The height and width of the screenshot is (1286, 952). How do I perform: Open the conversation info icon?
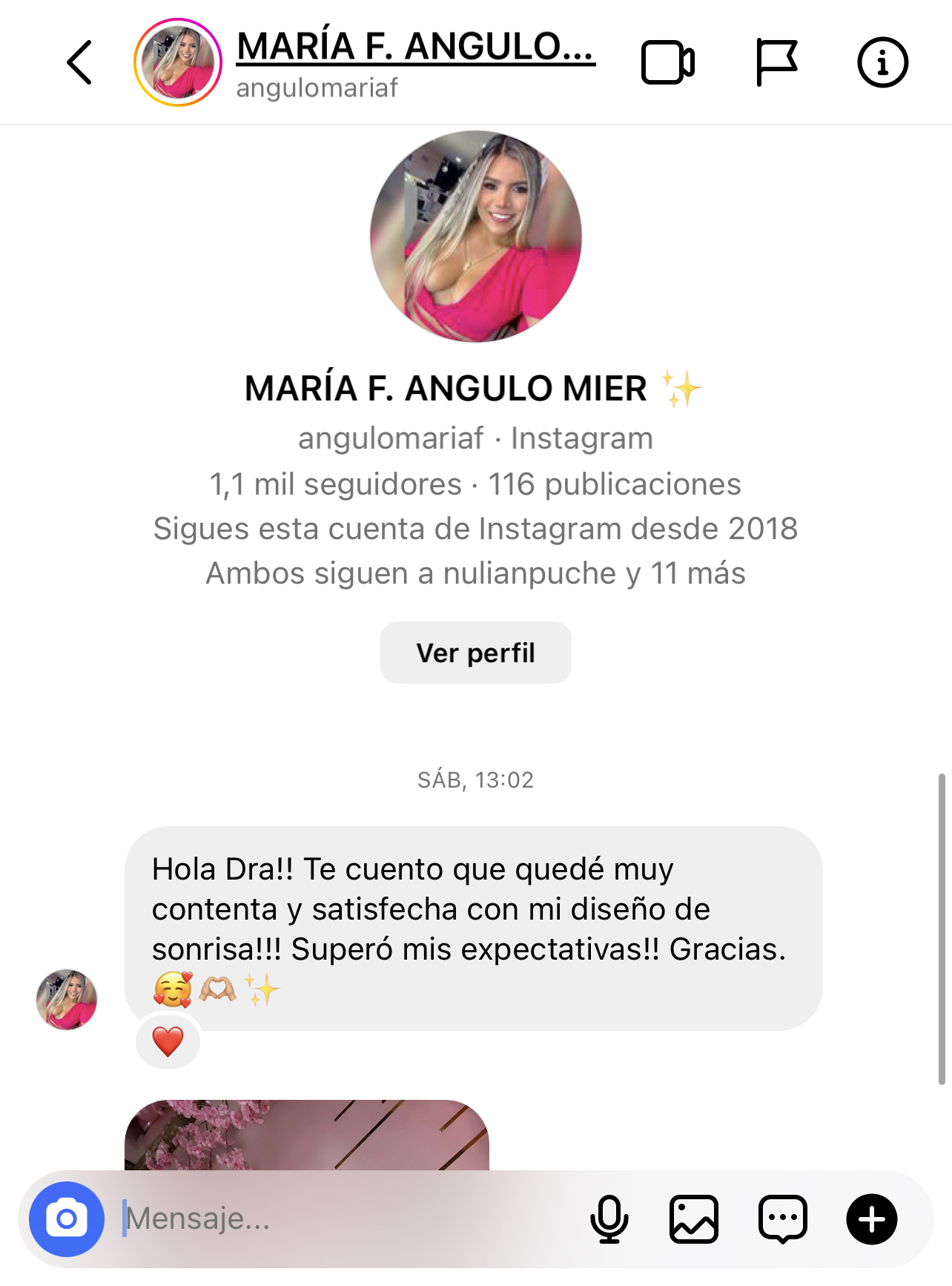click(882, 63)
